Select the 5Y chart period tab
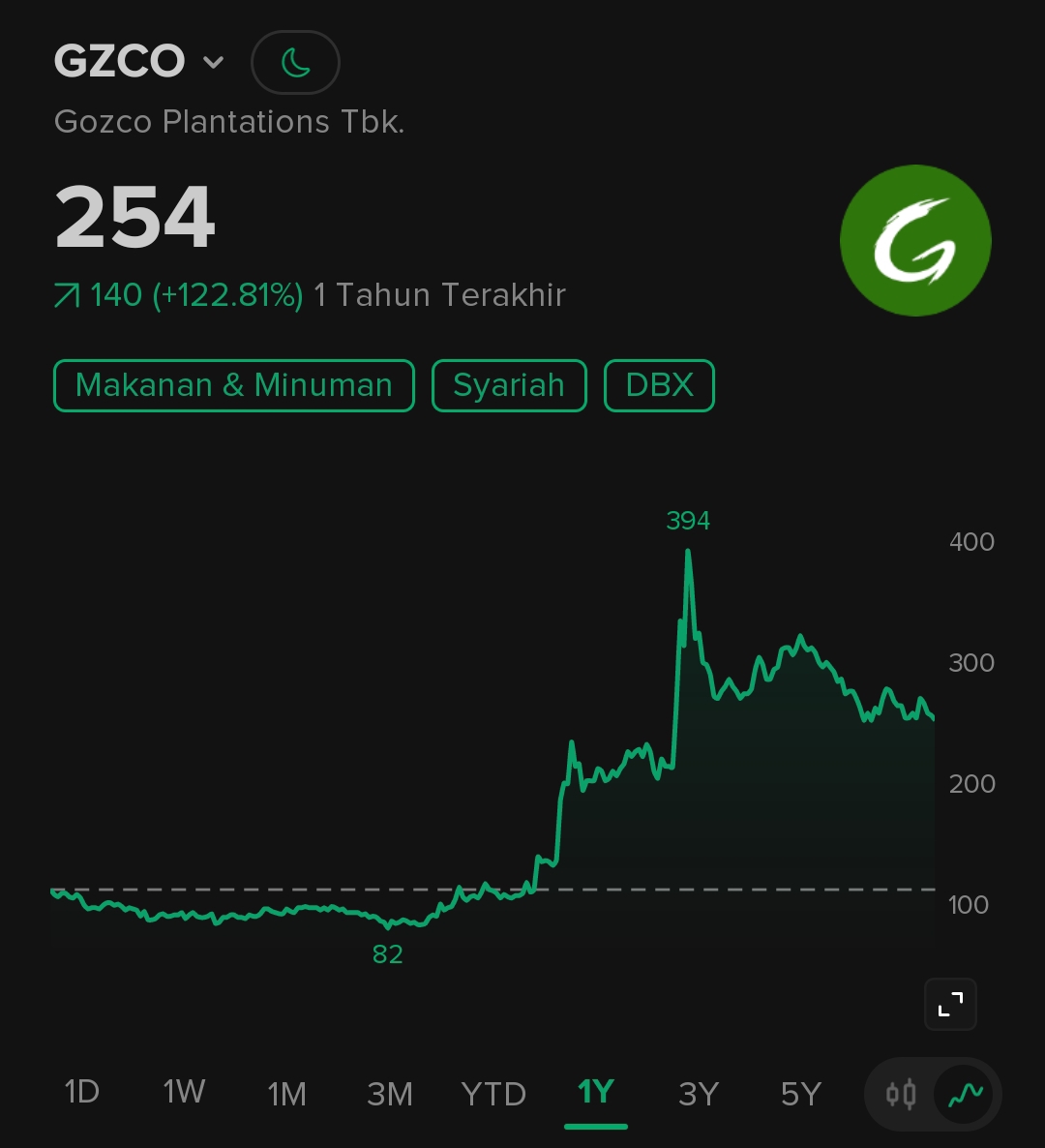 799,1094
